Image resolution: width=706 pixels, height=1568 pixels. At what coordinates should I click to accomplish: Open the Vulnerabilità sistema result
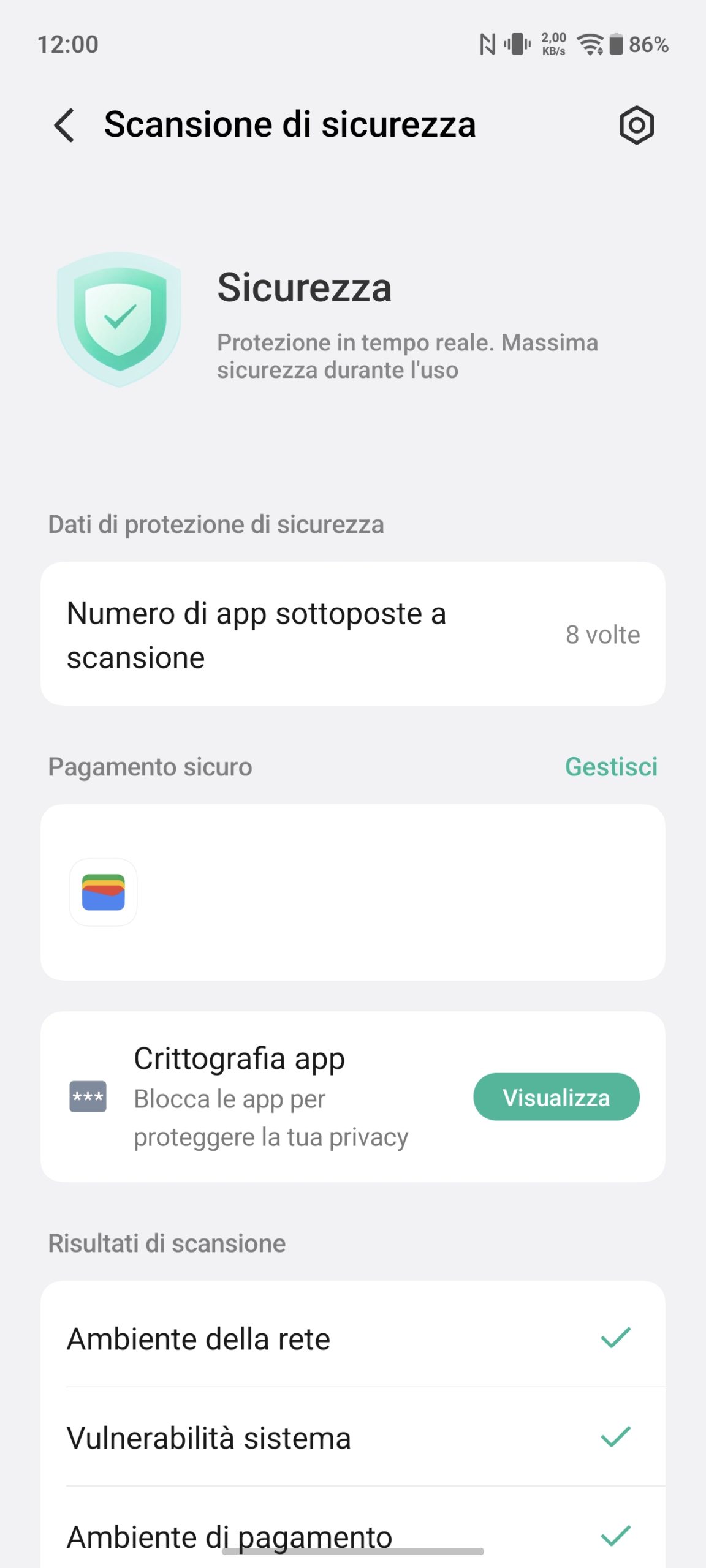(x=352, y=1437)
